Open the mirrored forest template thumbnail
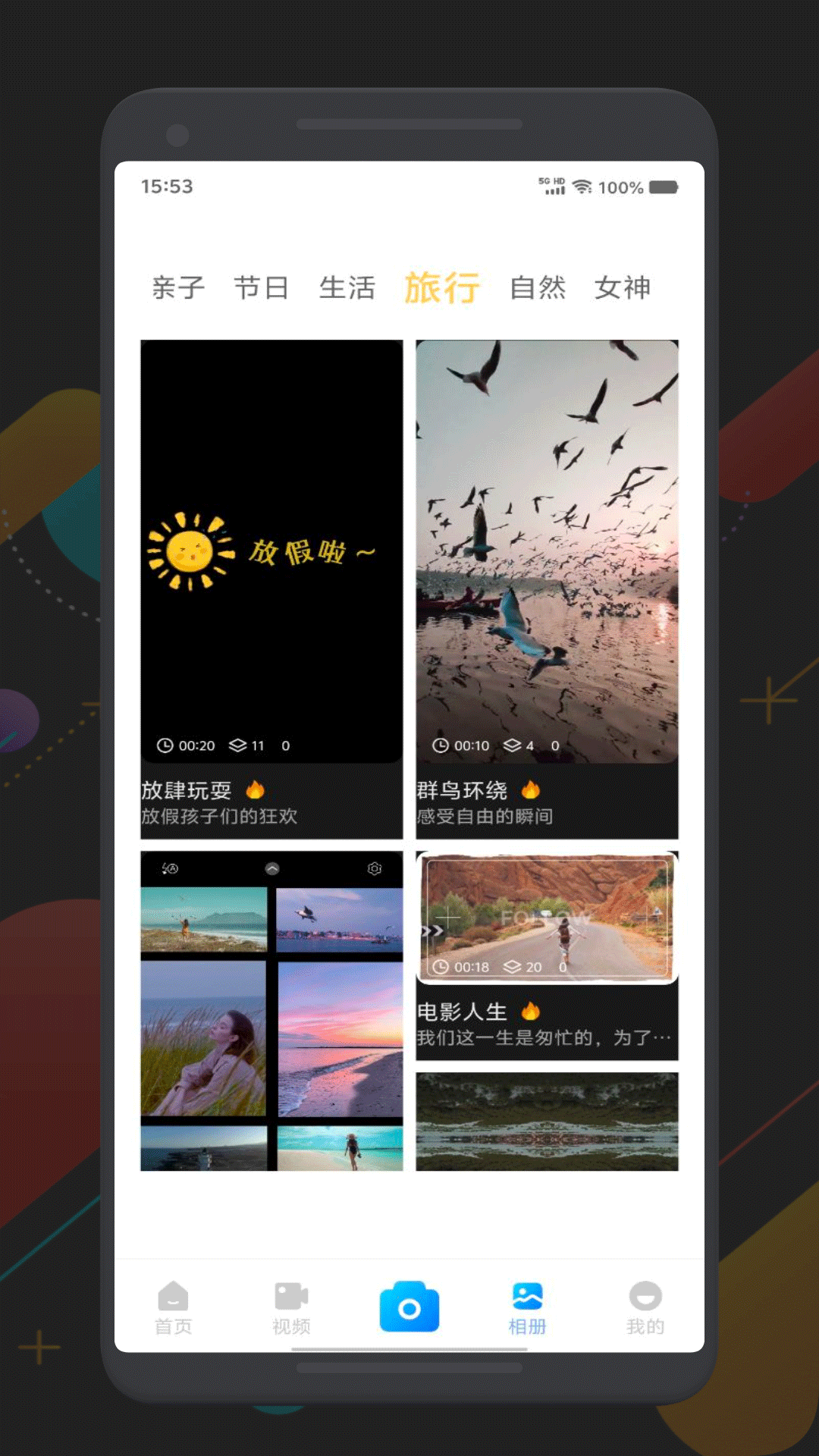 coord(547,1121)
